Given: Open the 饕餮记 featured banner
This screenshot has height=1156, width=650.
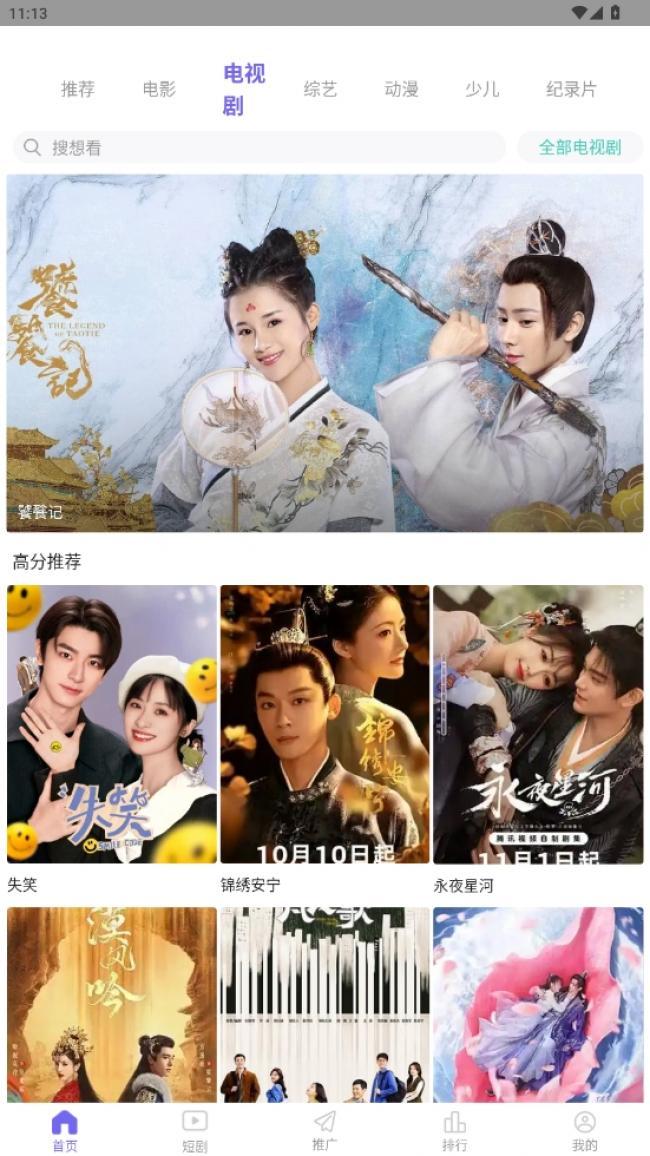Looking at the screenshot, I should pos(325,352).
